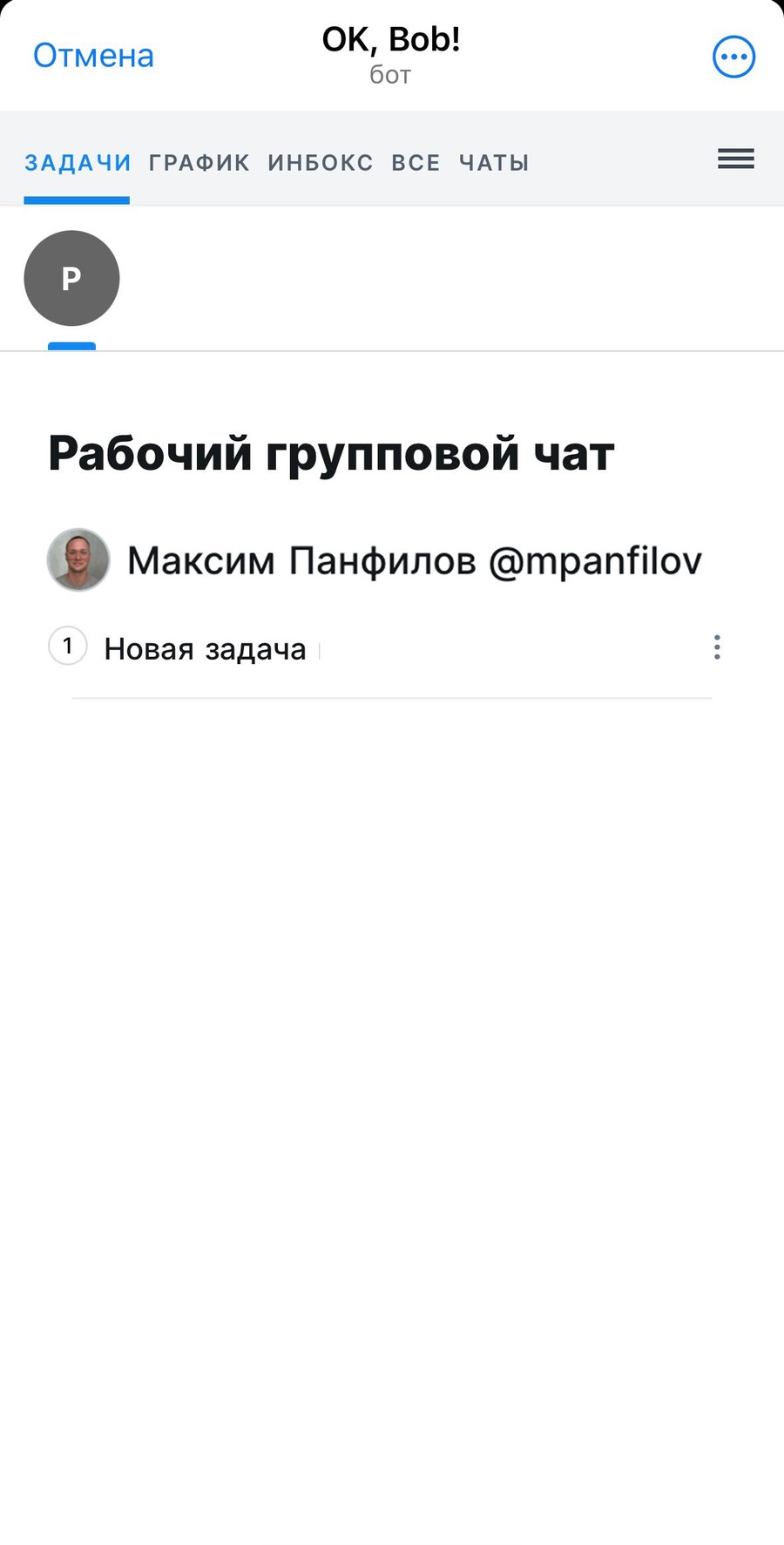Open the ЧАТЫ tab
784x1545 pixels.
pos(493,162)
